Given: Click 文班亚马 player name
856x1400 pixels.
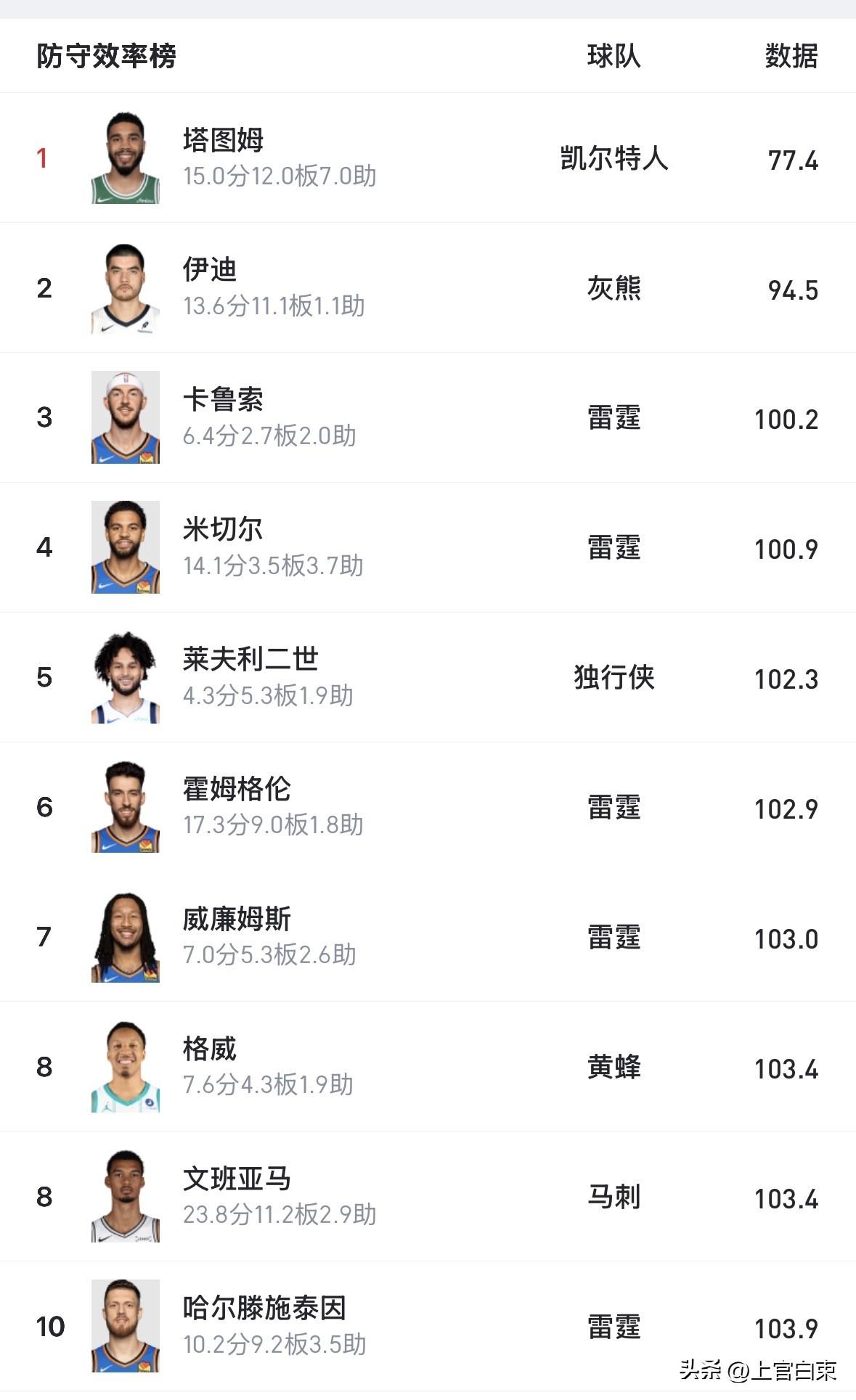Looking at the screenshot, I should [x=236, y=1179].
